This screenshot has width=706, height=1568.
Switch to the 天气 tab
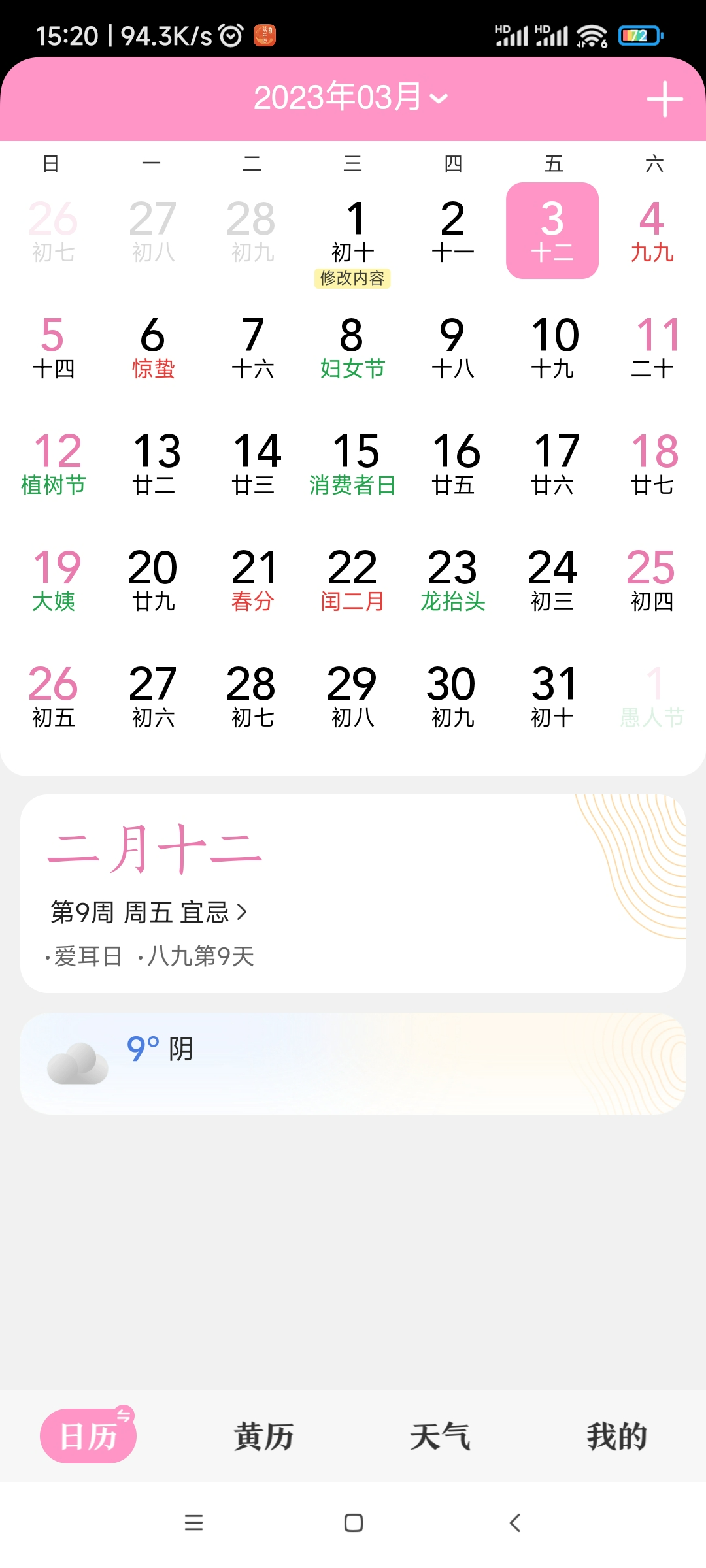tap(440, 1436)
